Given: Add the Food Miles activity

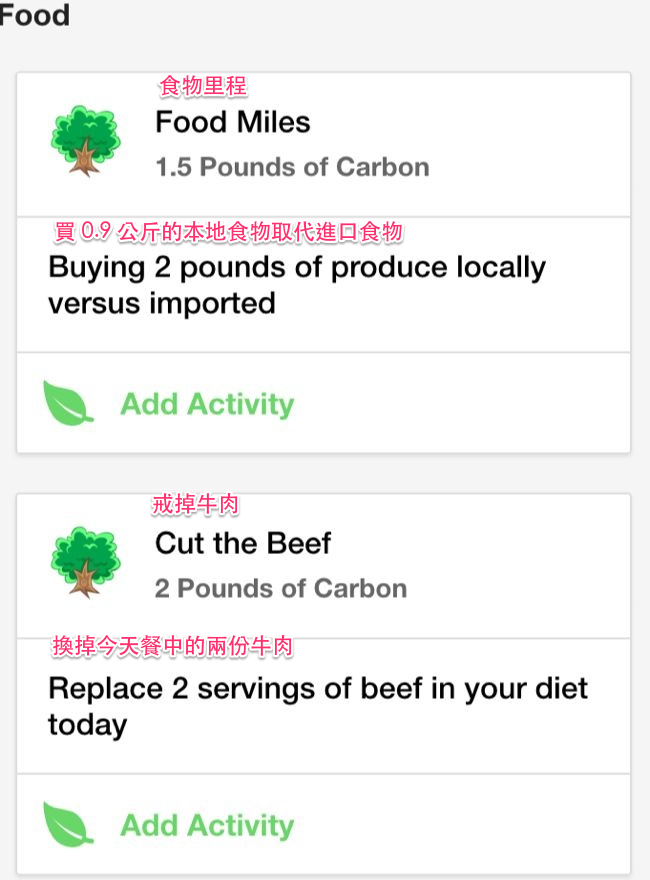Looking at the screenshot, I should pos(207,404).
